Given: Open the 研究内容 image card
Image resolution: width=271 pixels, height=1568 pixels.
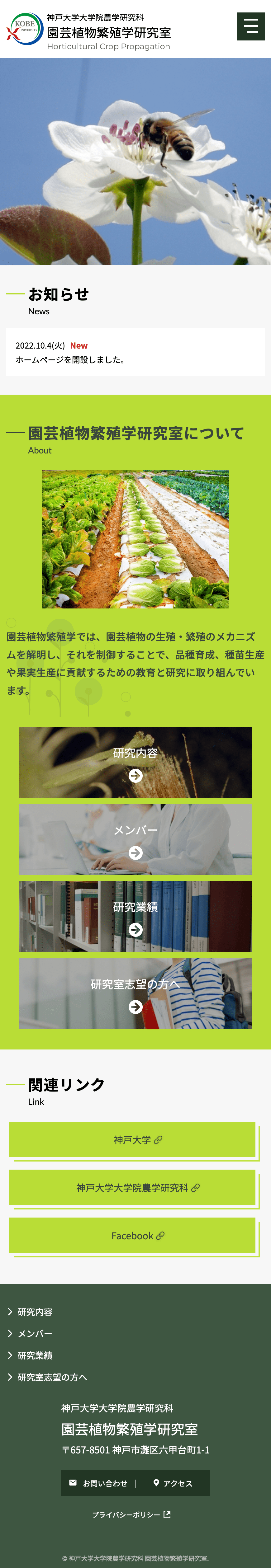Looking at the screenshot, I should pyautogui.click(x=135, y=762).
